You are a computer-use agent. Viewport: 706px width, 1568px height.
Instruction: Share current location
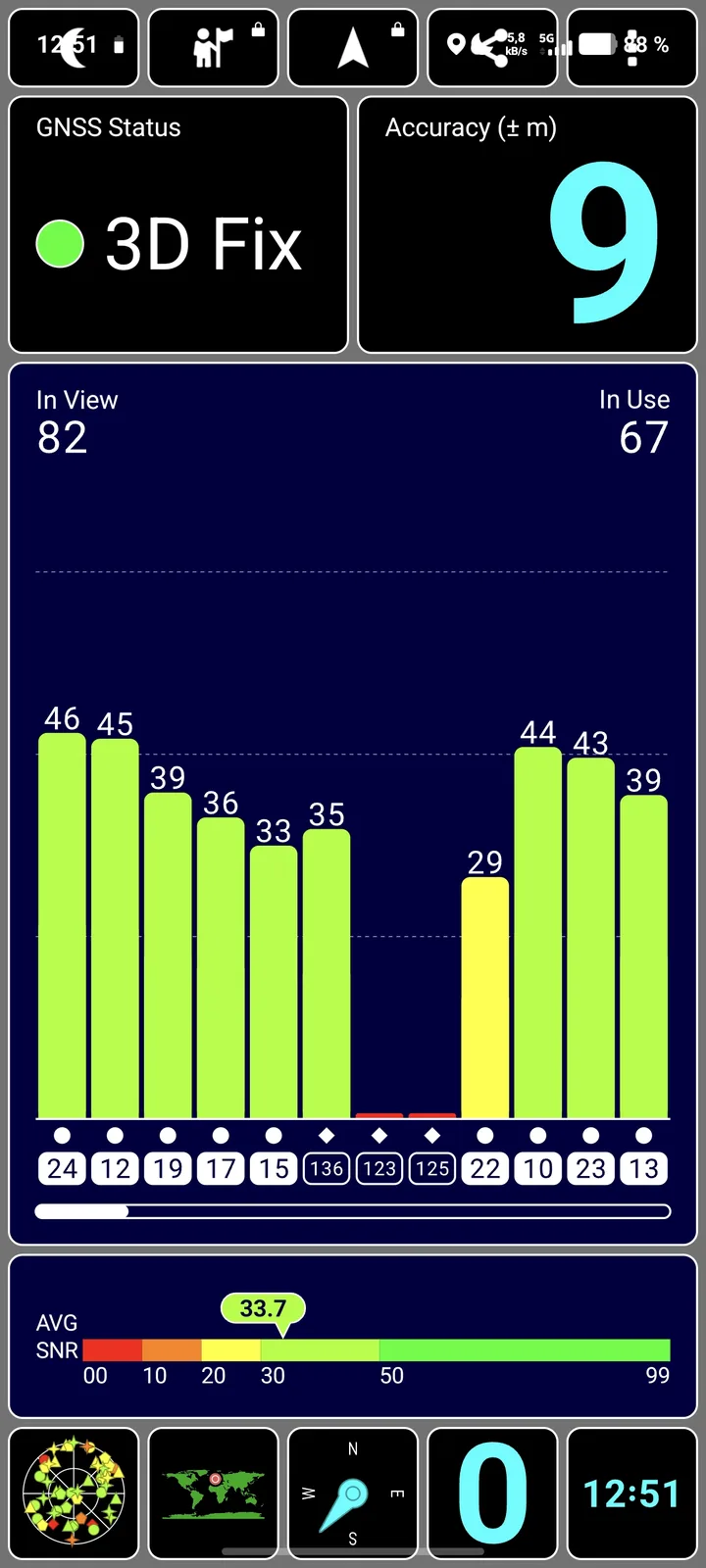coord(492,47)
